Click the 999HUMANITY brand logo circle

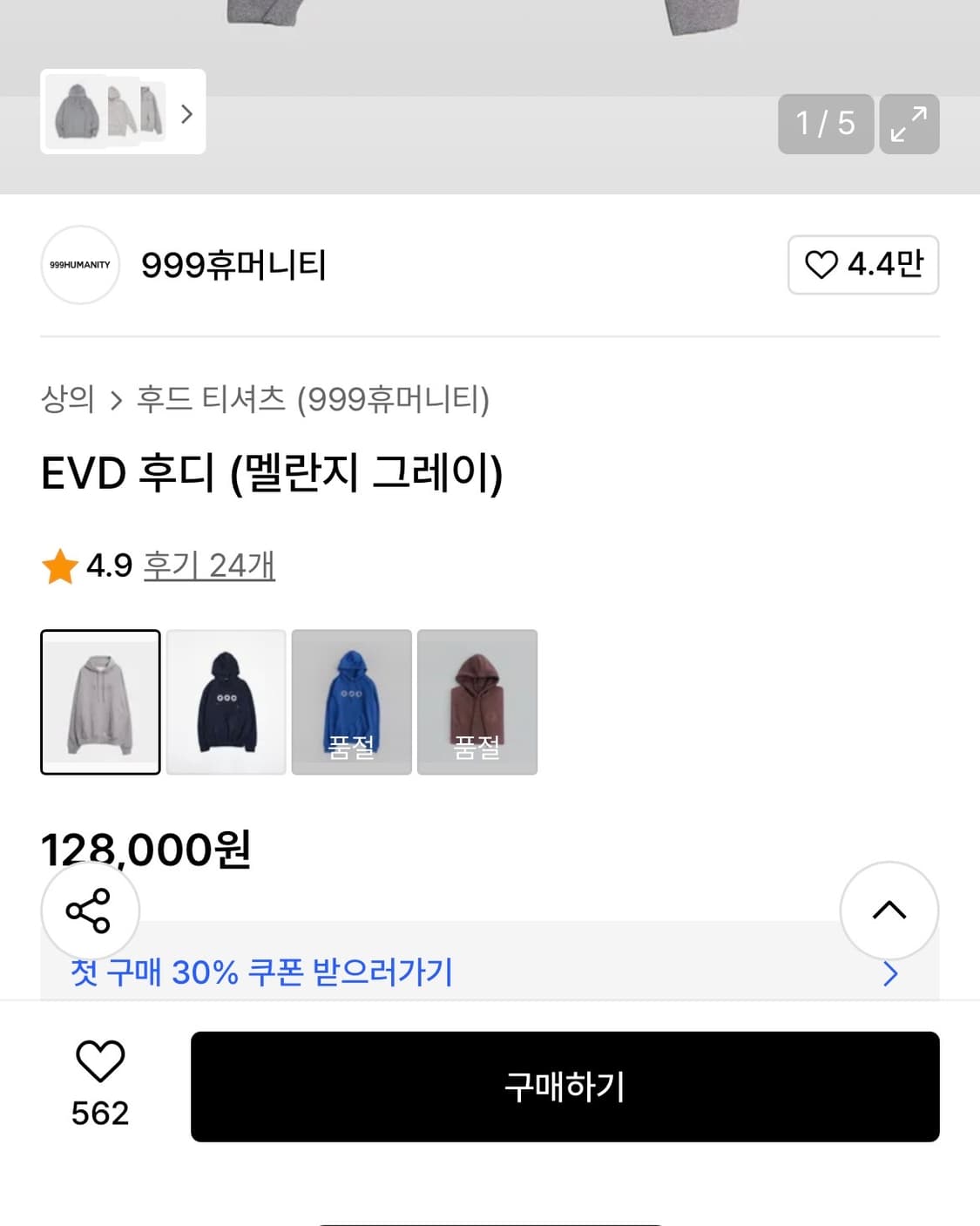coord(79,266)
